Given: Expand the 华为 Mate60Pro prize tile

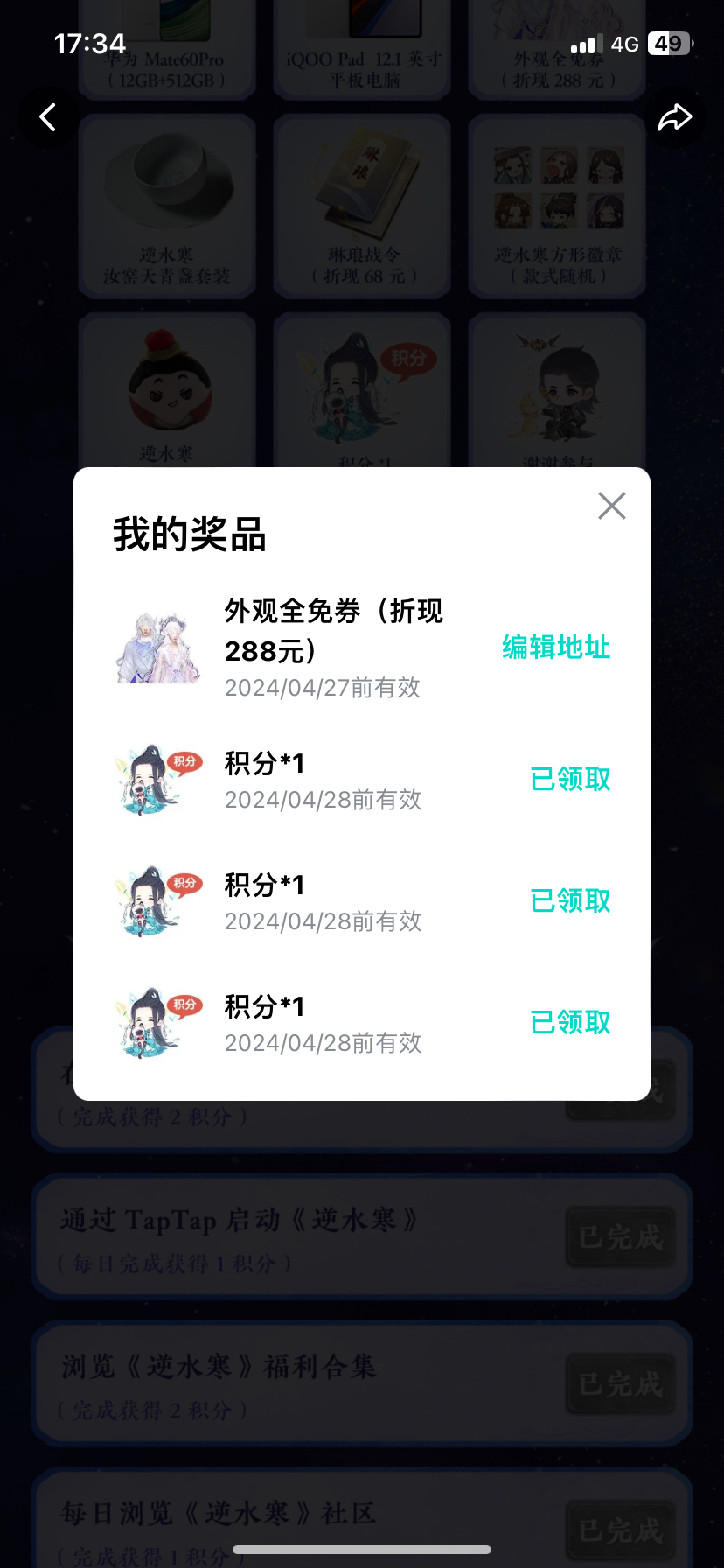Looking at the screenshot, I should (167, 48).
